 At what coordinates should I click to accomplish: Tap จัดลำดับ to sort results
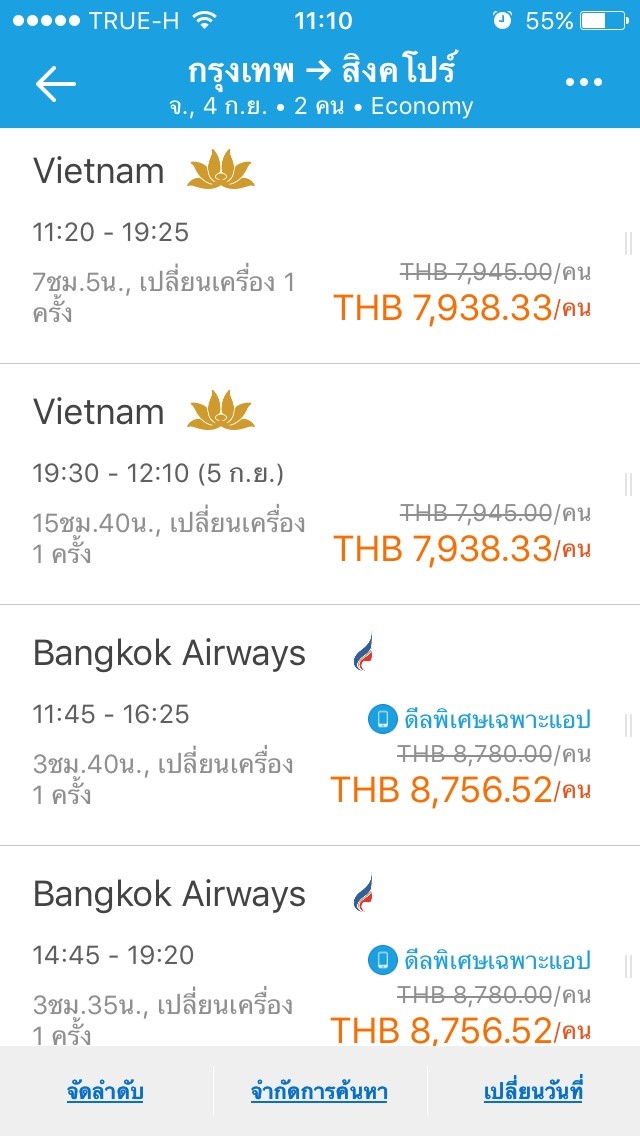click(105, 1092)
